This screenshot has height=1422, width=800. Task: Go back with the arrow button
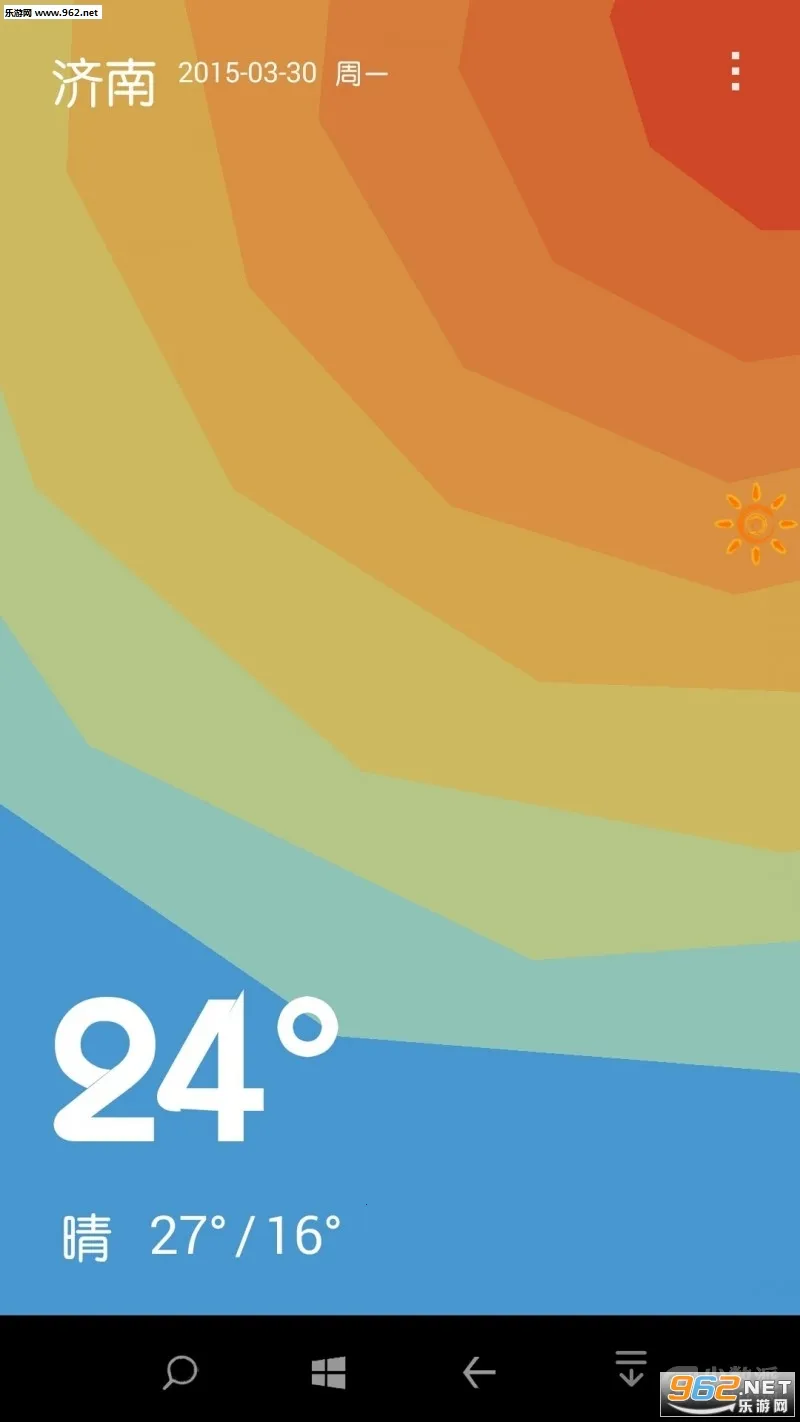(479, 1372)
